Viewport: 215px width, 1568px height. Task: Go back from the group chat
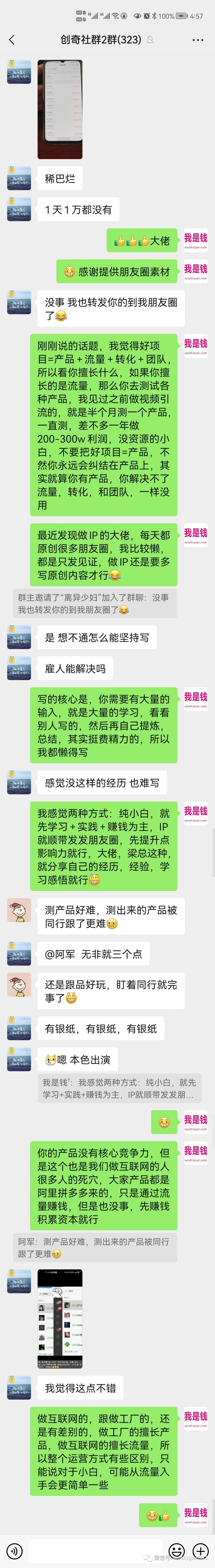tap(12, 40)
